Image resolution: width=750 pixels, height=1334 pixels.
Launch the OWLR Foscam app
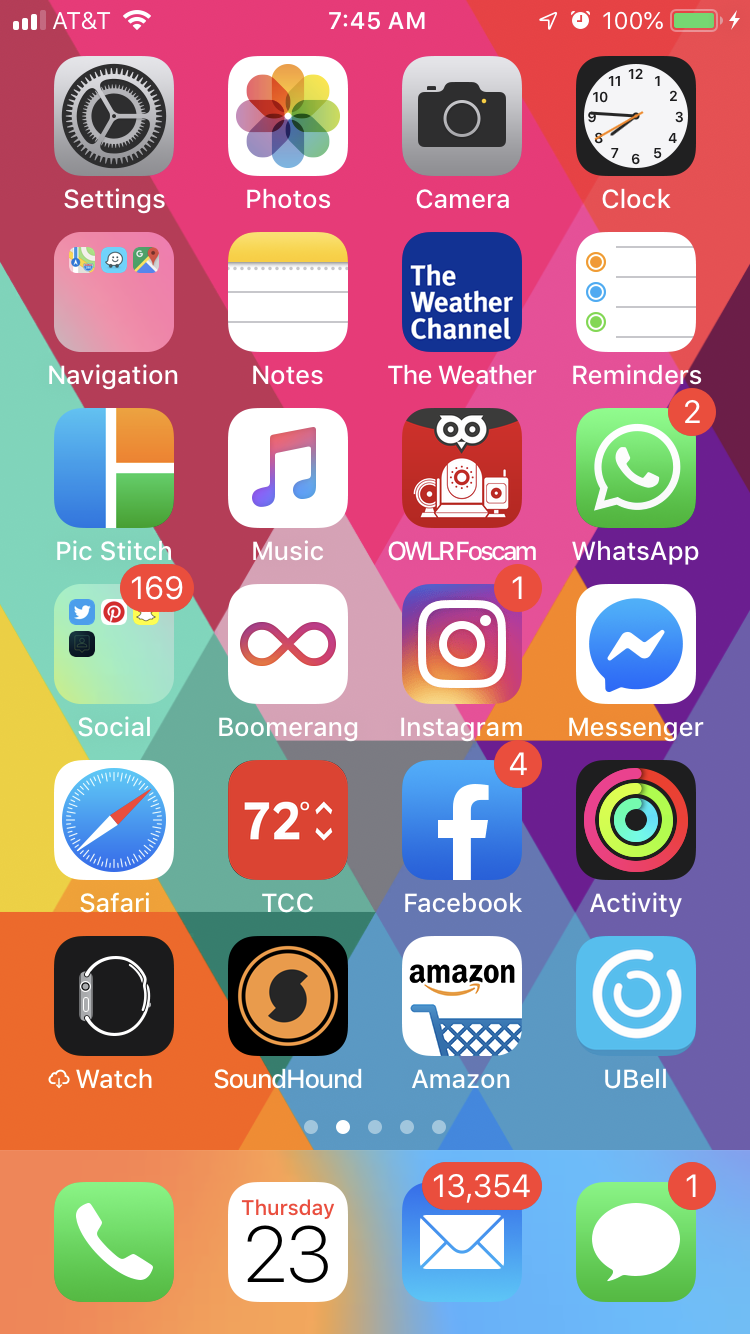[462, 468]
